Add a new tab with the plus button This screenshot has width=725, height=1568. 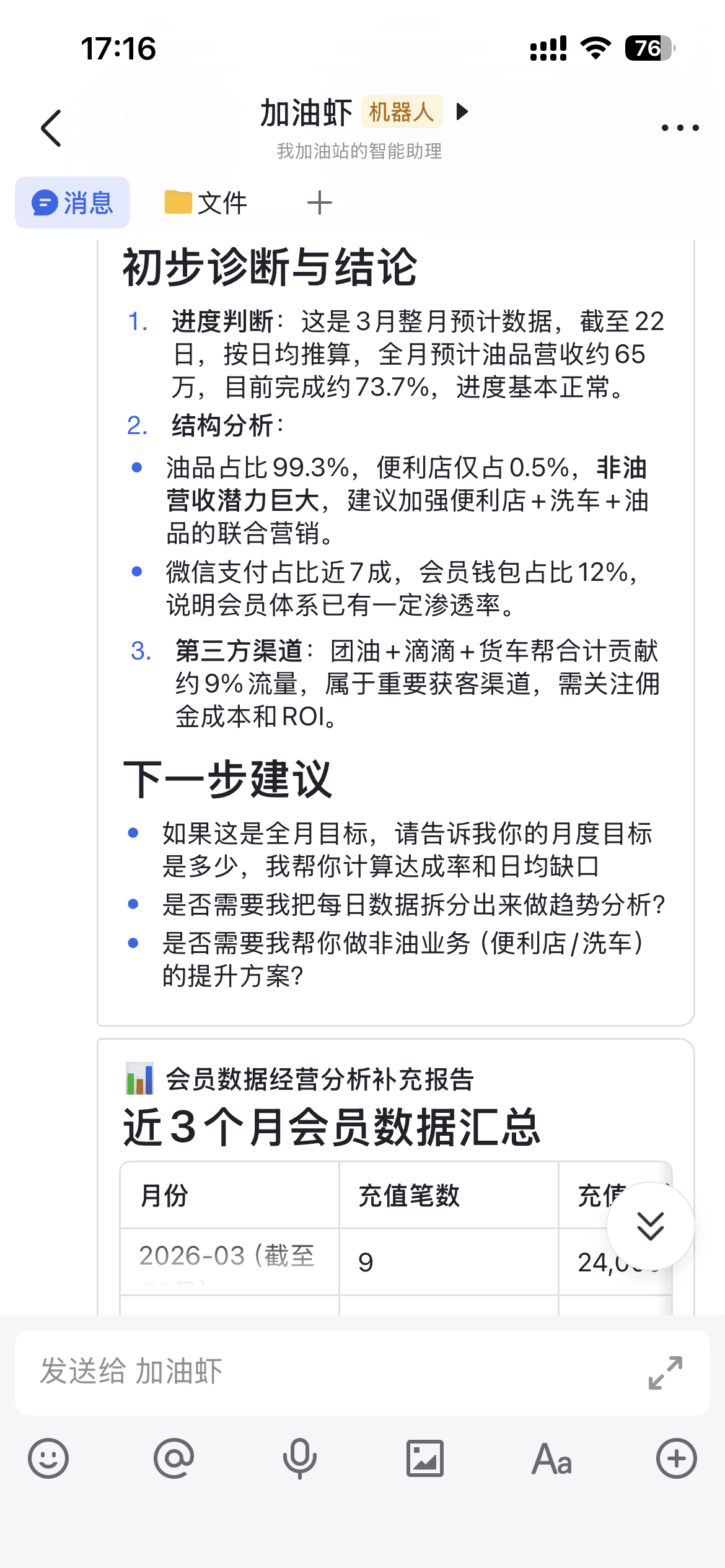click(319, 202)
